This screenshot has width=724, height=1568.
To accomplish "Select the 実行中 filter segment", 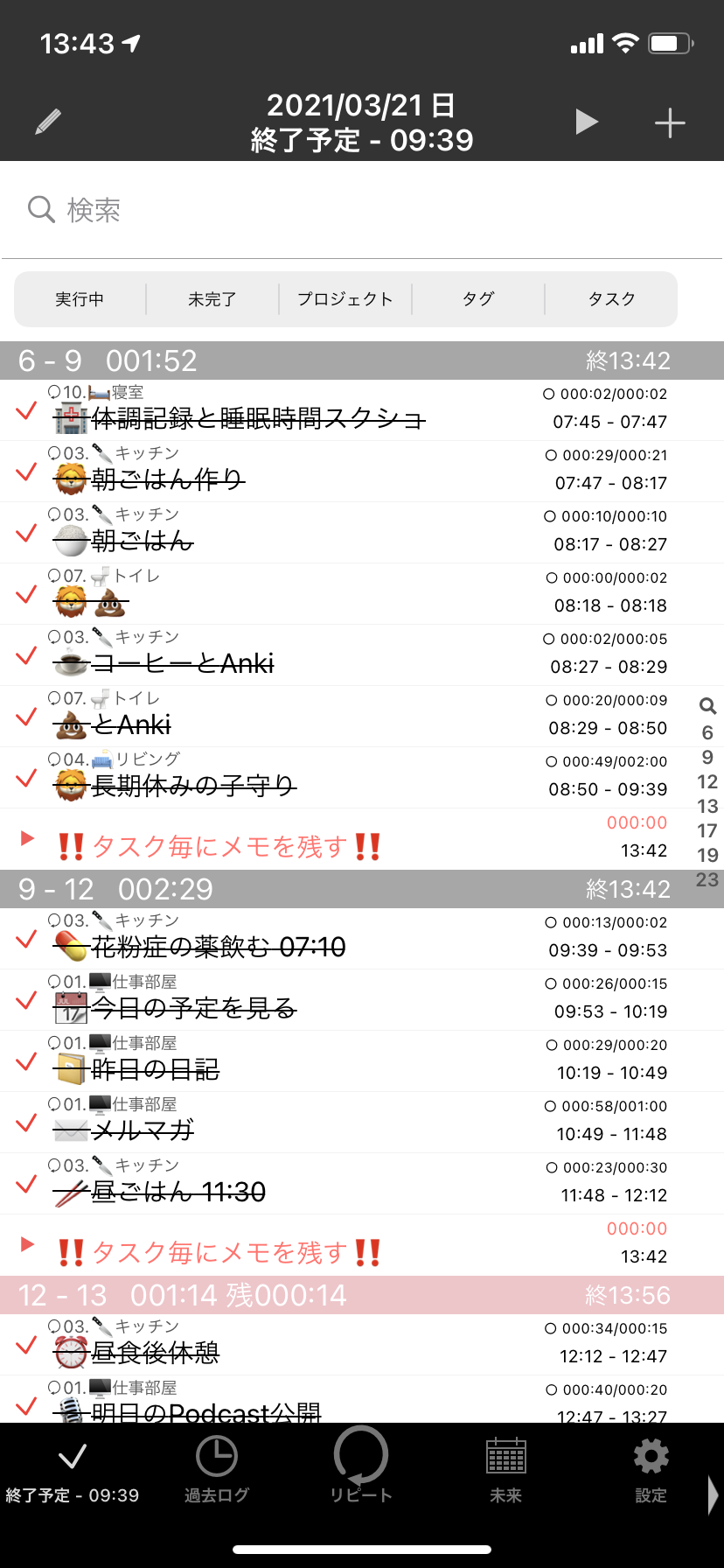I will tap(80, 299).
